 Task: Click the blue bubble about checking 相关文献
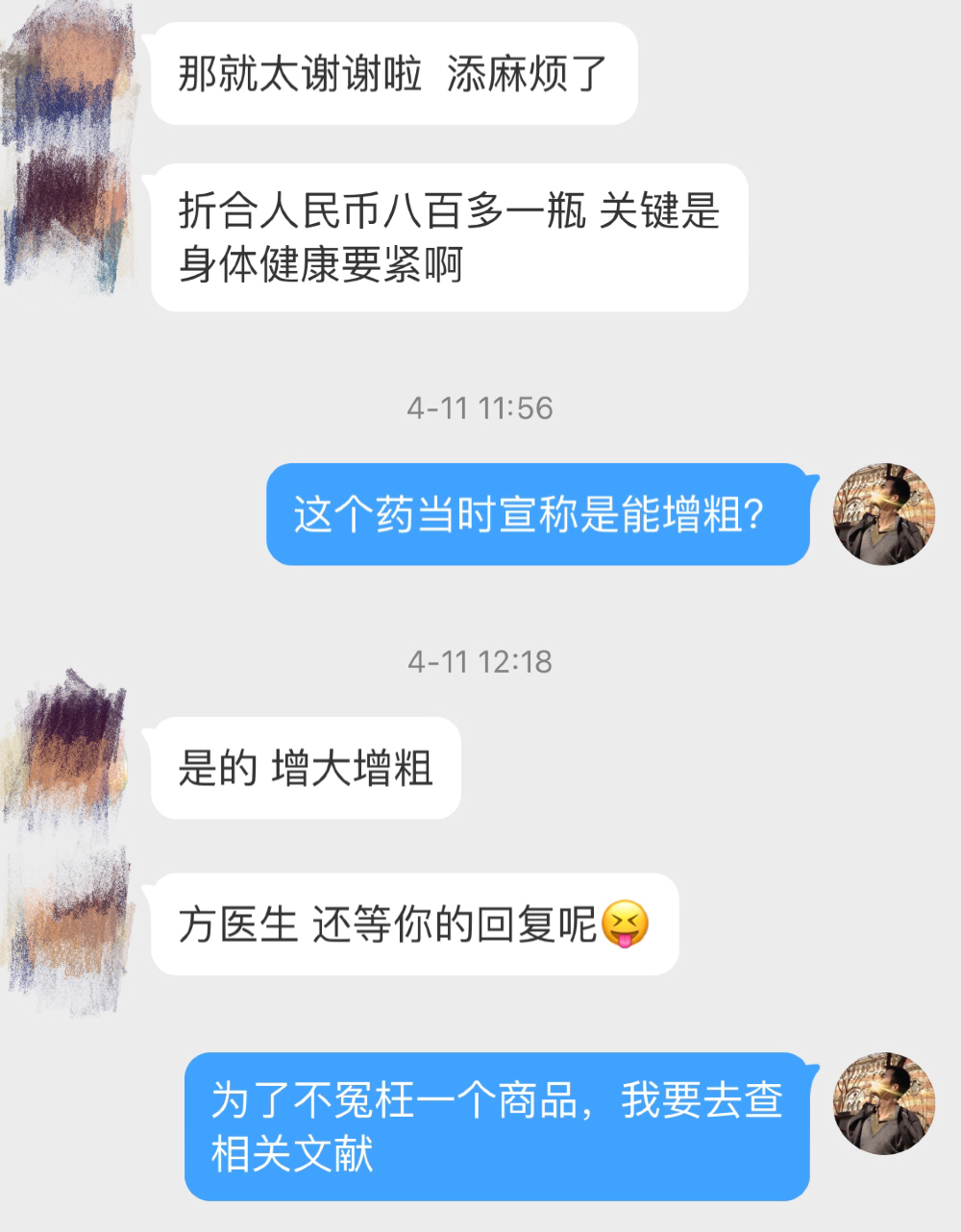point(500,1120)
